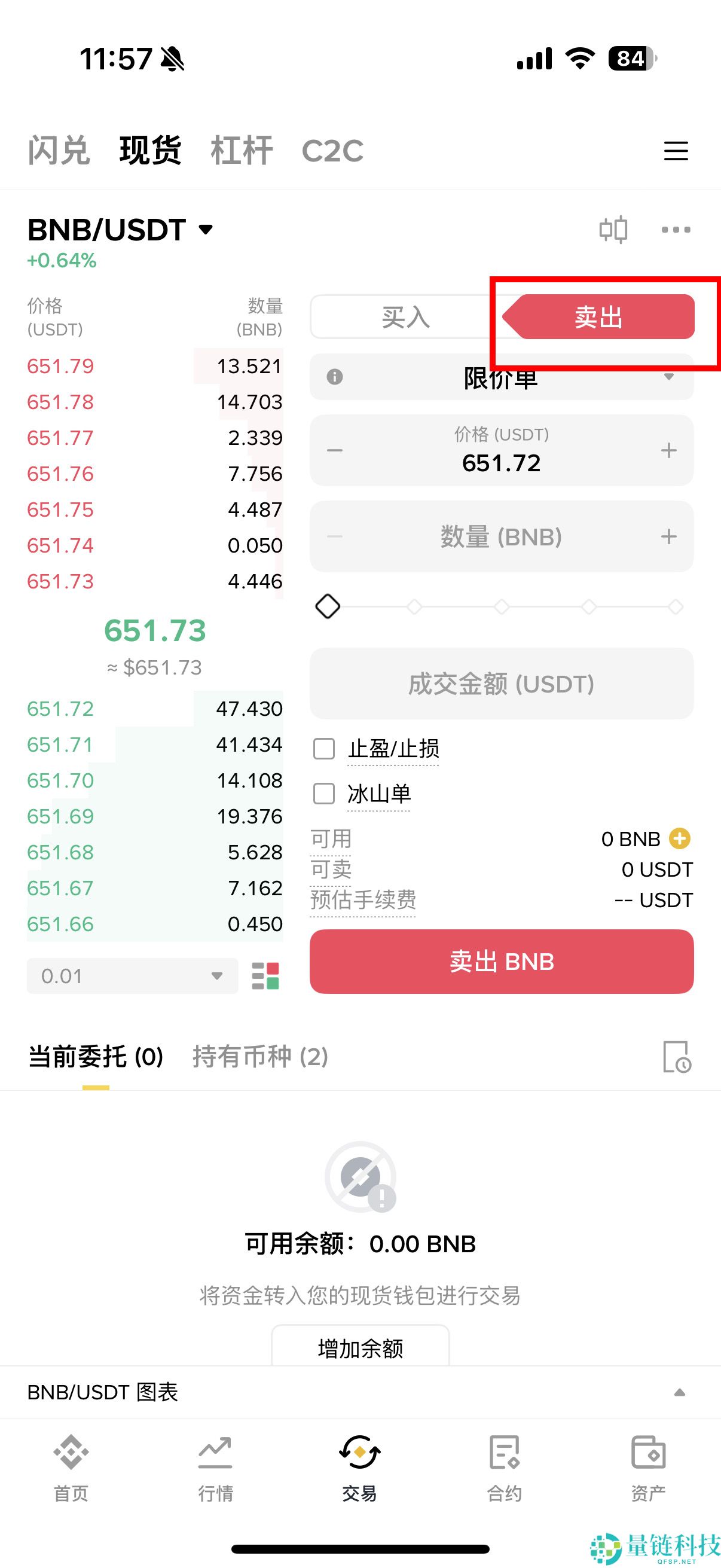Open the order history icon near 当前委托
This screenshot has width=721, height=1568.
point(677,1058)
